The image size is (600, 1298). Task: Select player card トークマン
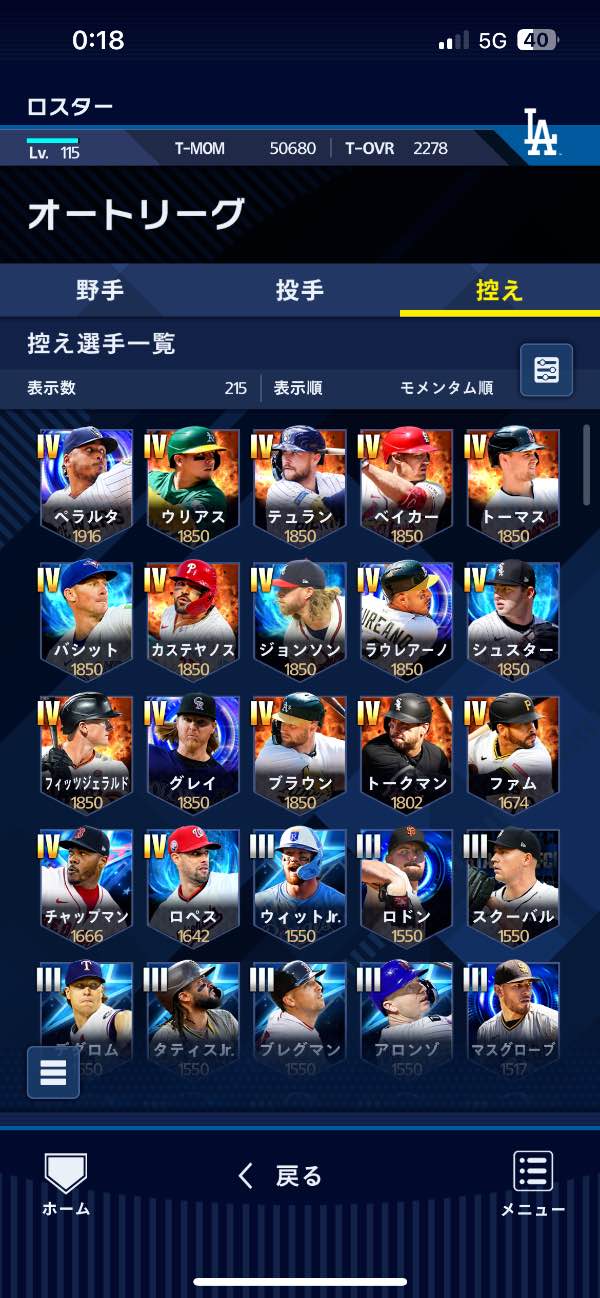click(406, 754)
